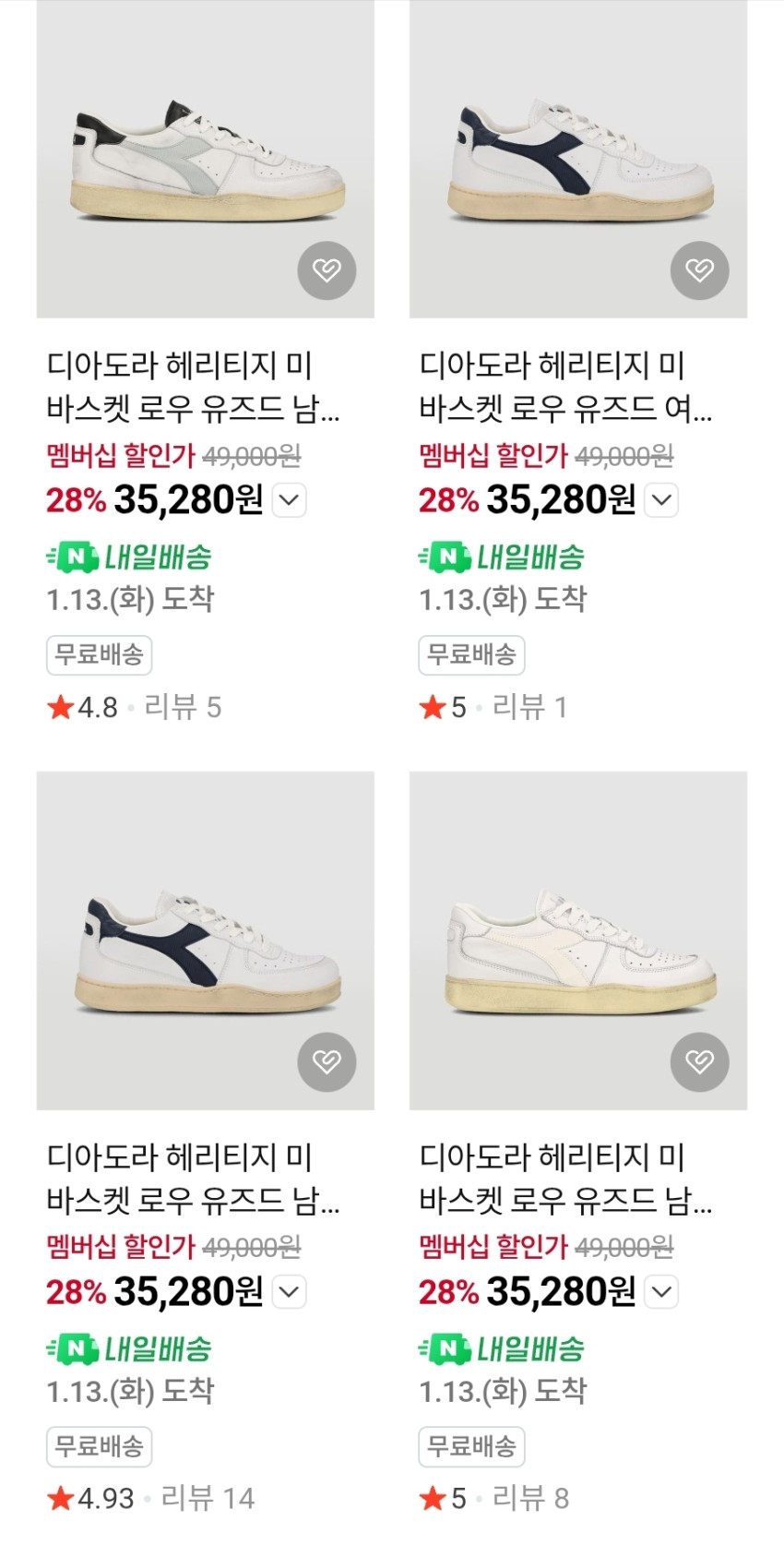This screenshot has height=1545, width=784.
Task: Wishlist the sneaker with 5 reviews
Action: click(x=327, y=270)
